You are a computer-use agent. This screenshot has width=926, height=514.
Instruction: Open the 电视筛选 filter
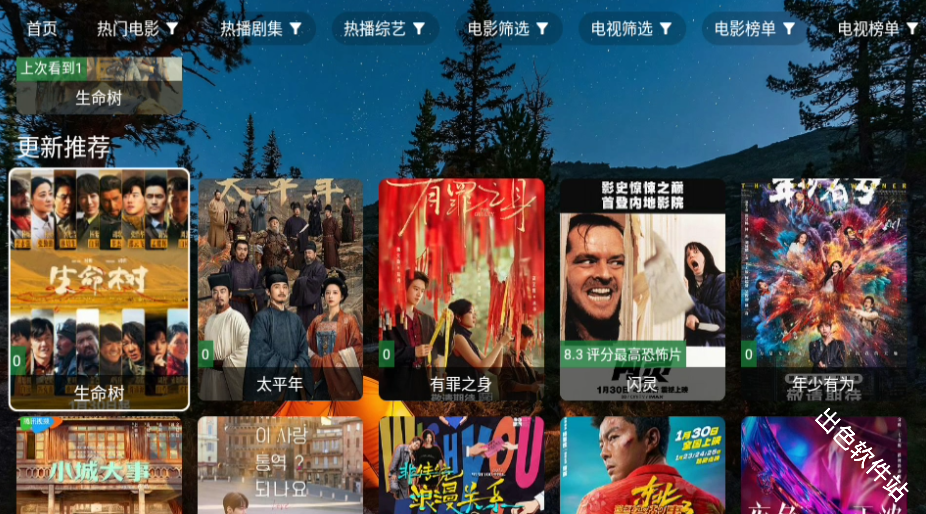pos(632,29)
